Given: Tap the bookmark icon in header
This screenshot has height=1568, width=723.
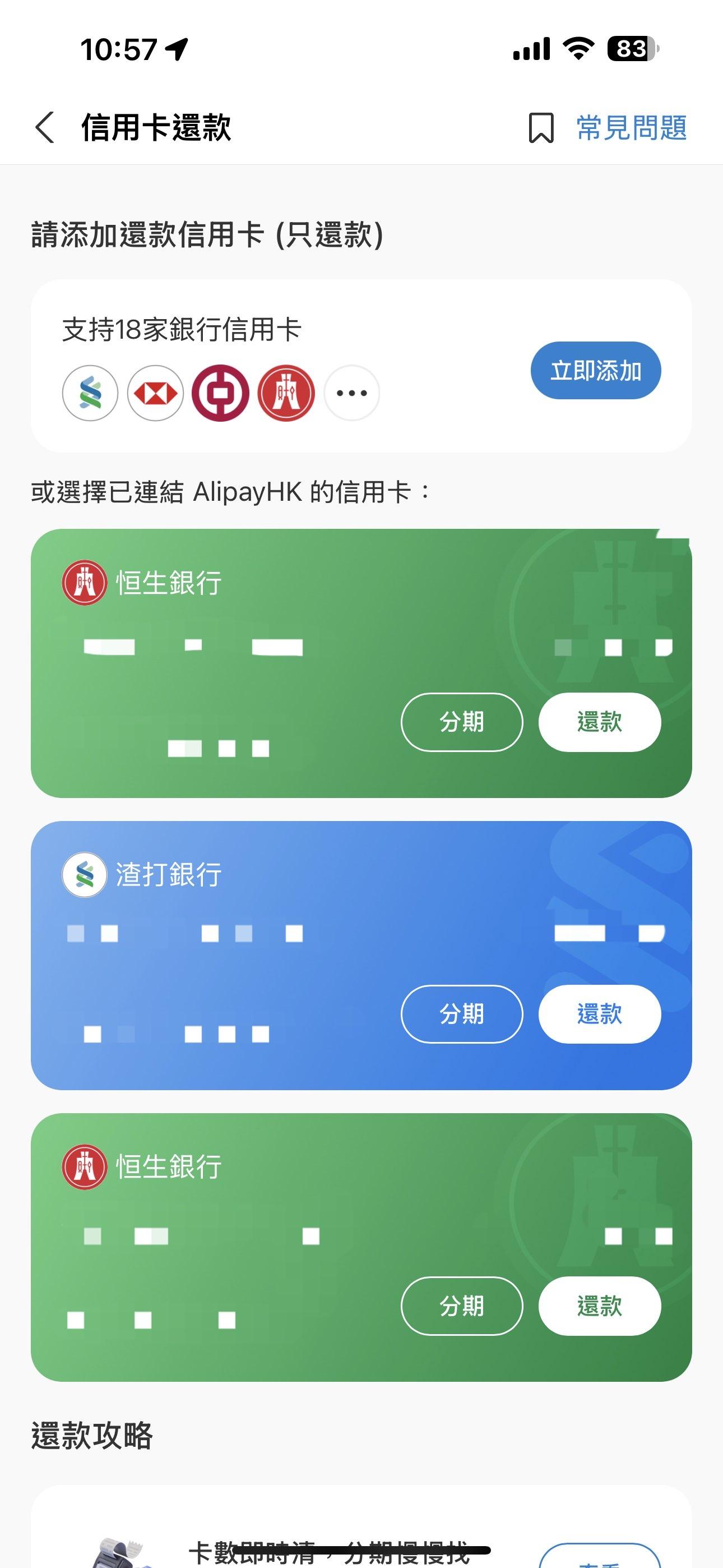Looking at the screenshot, I should [x=541, y=128].
